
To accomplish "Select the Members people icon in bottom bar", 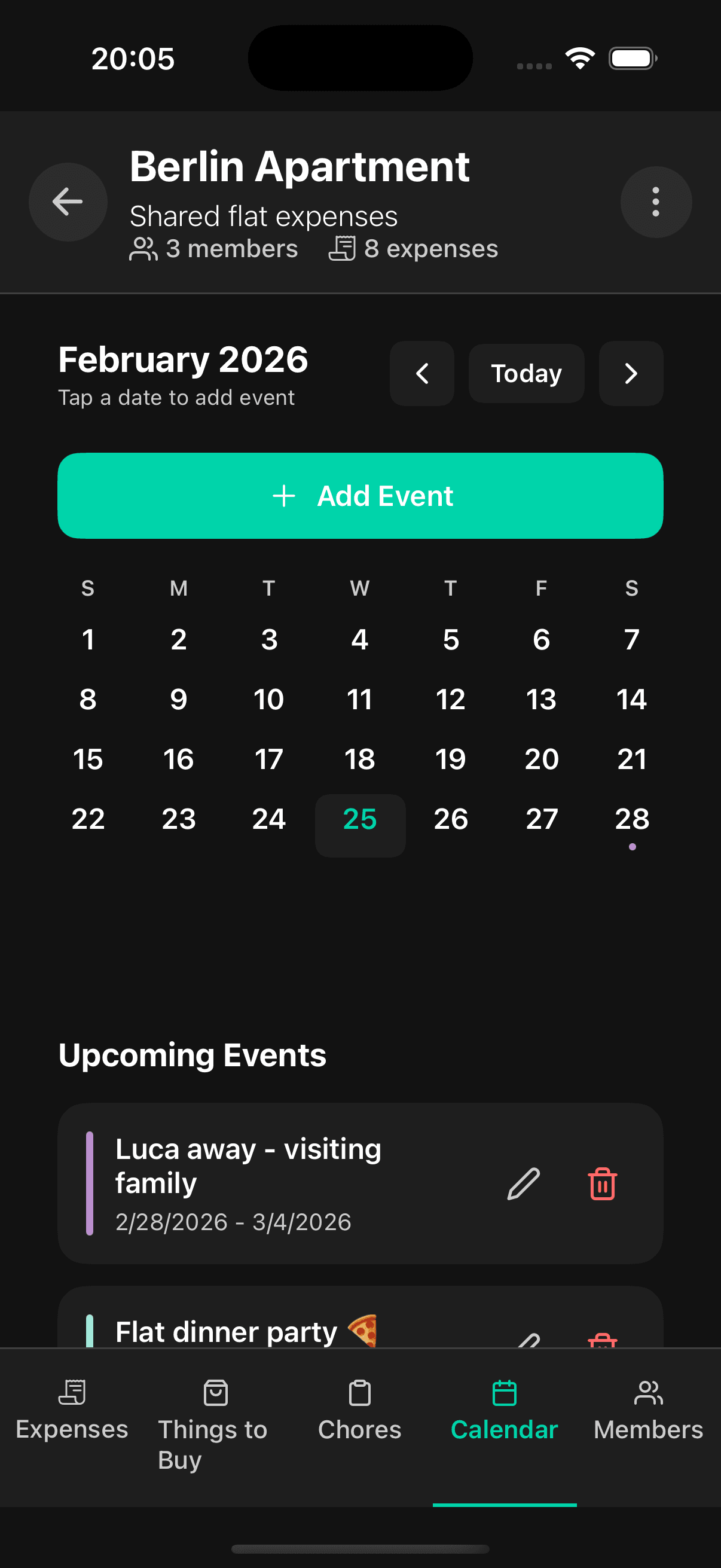I will pyautogui.click(x=648, y=1393).
